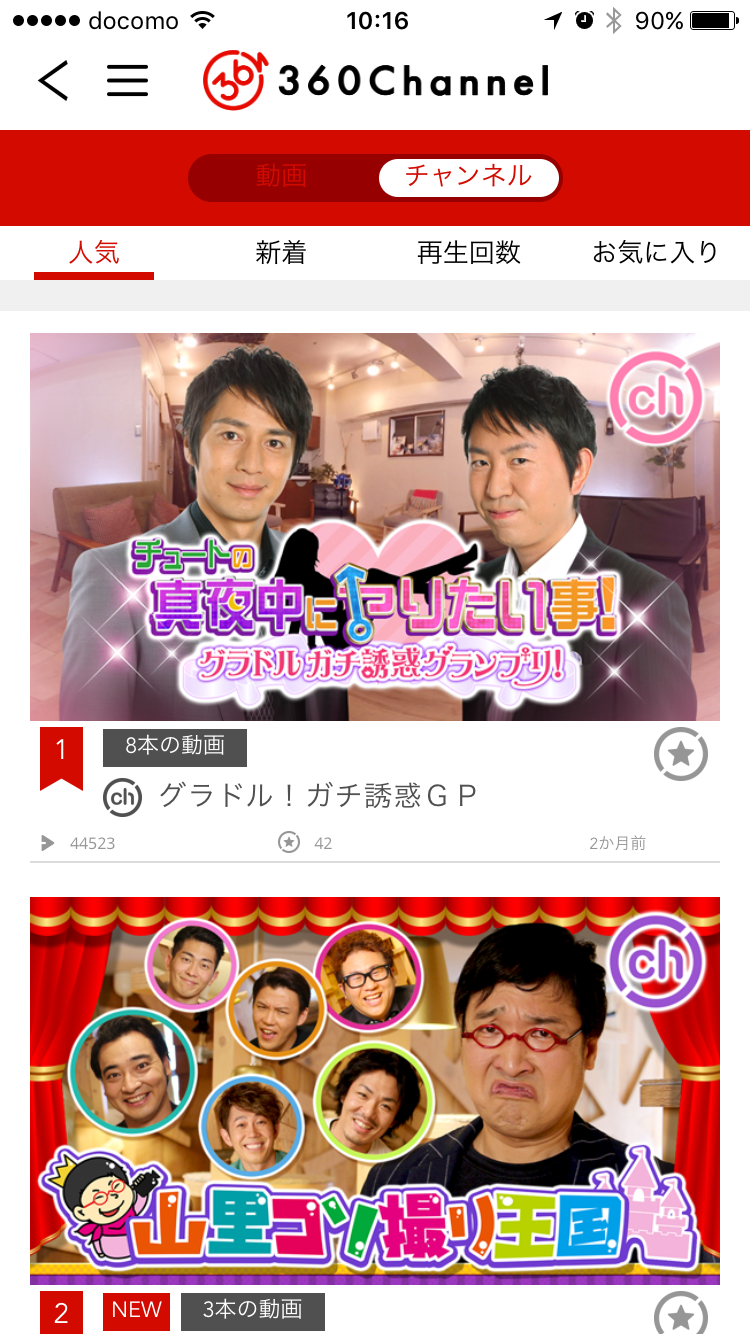Favorite グラドル！ガチ誘惑GP with the star icon
750x1334 pixels.
point(681,755)
